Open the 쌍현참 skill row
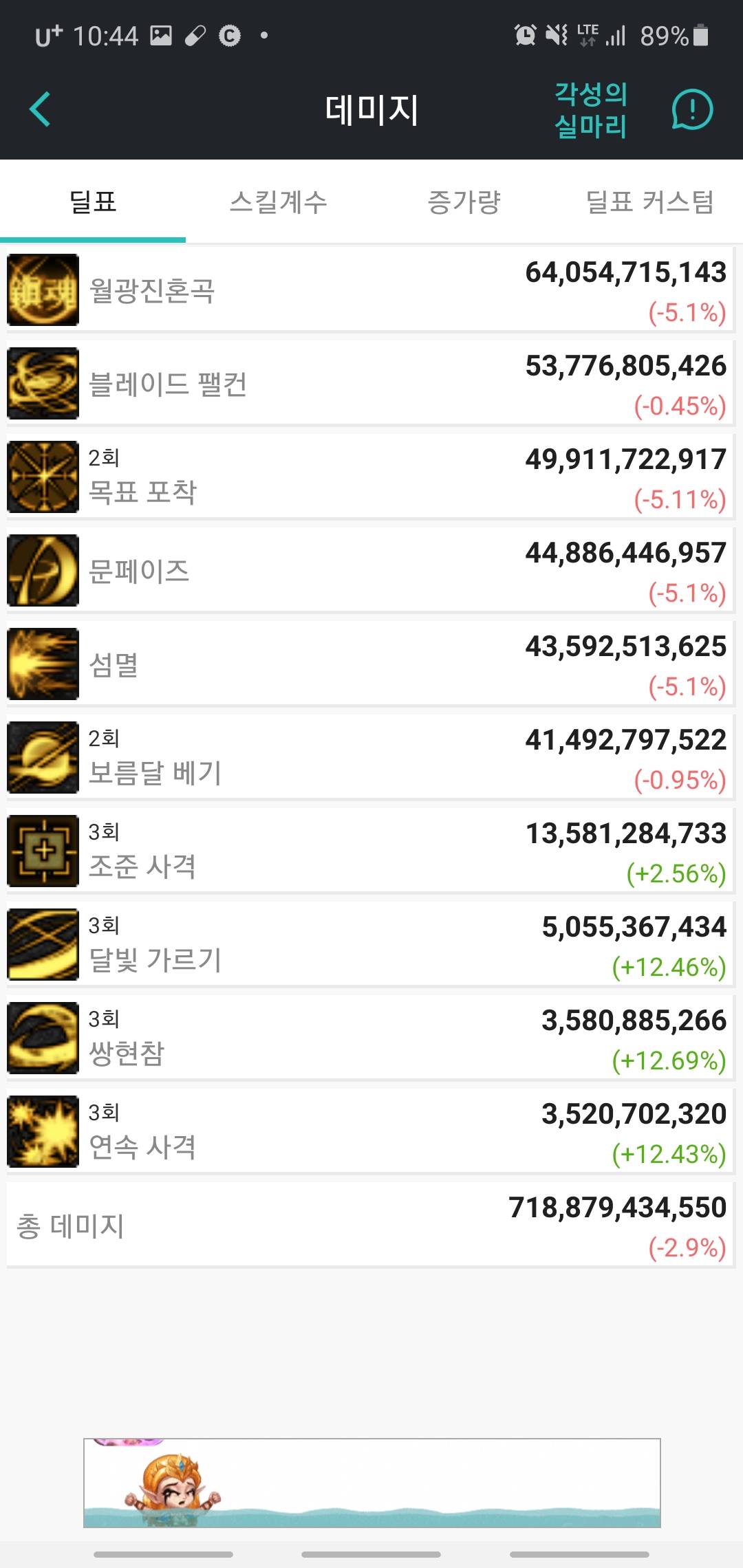This screenshot has height=1568, width=743. point(370,1038)
